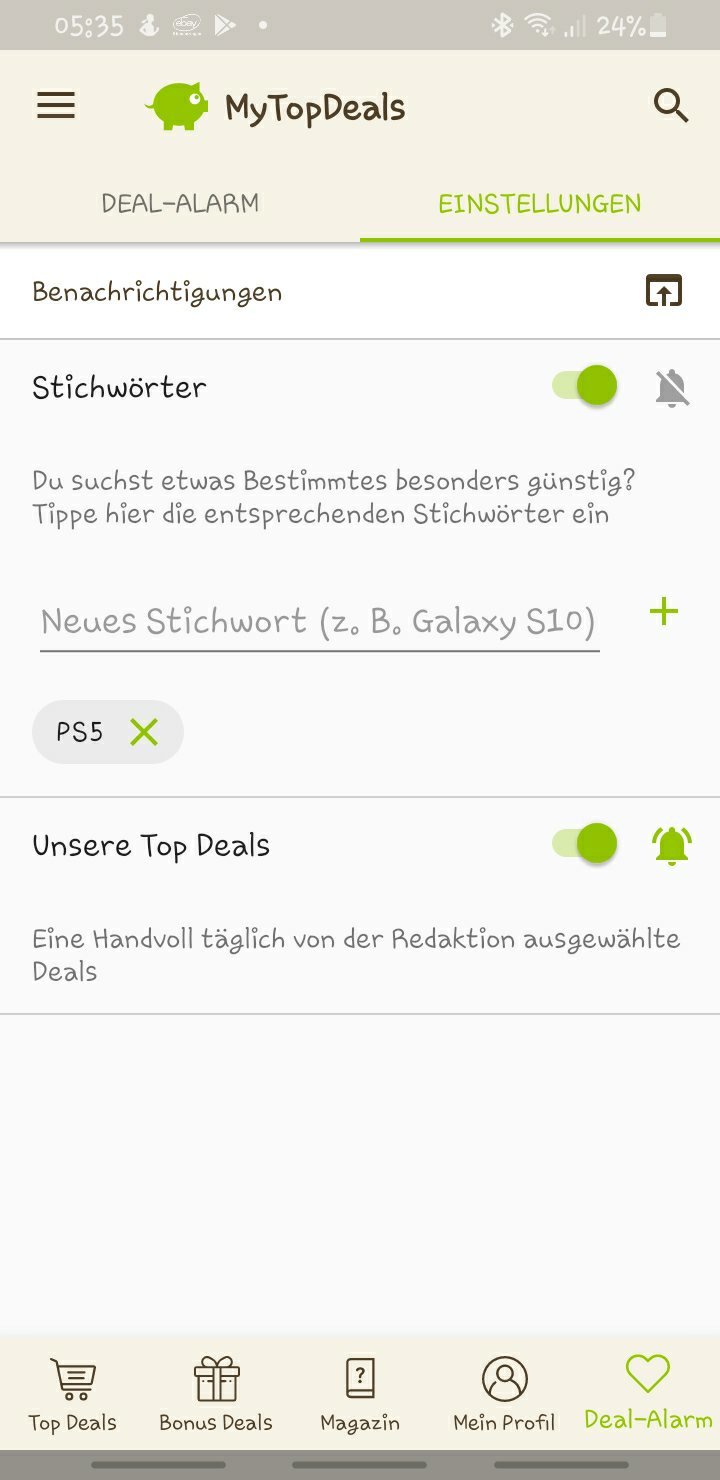The width and height of the screenshot is (720, 1480).
Task: Open the Magazin tab
Action: (360, 1394)
